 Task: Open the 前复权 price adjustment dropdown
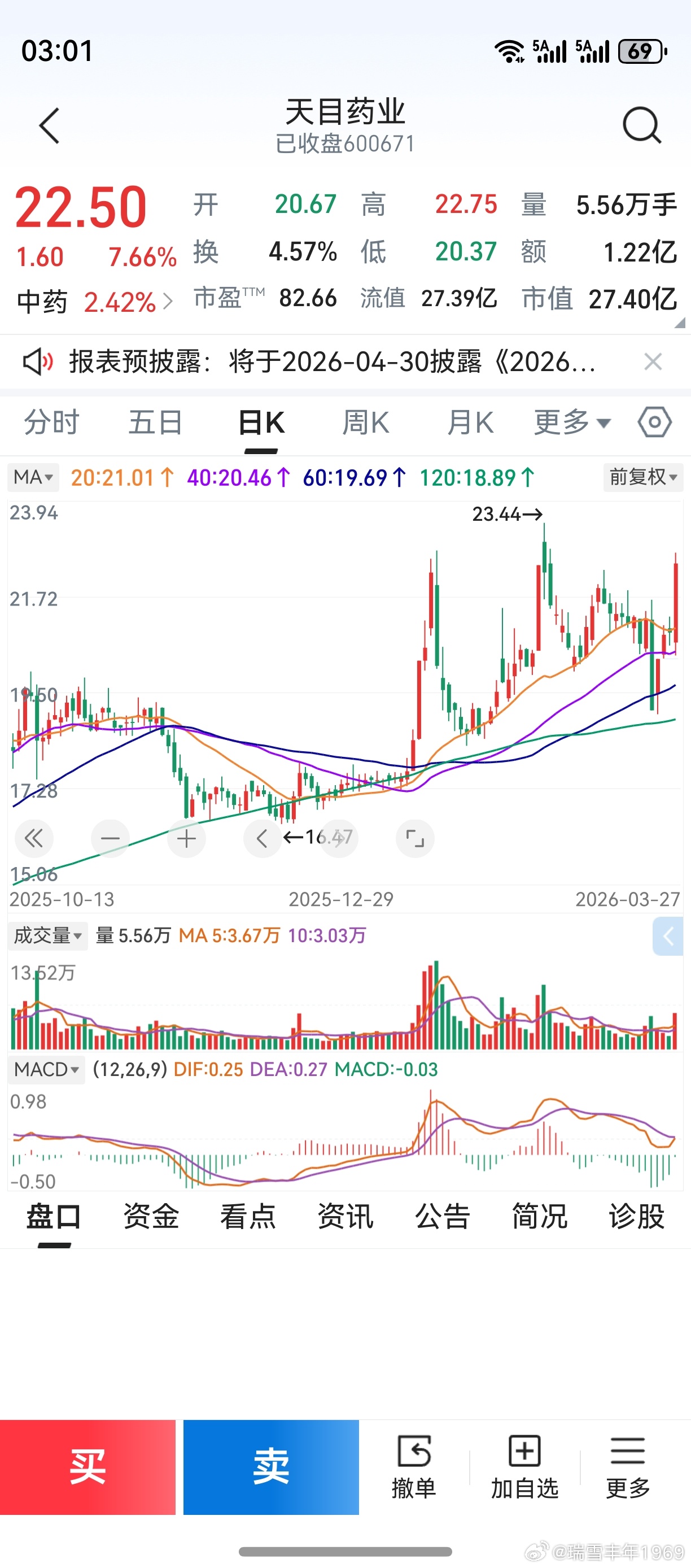(642, 477)
